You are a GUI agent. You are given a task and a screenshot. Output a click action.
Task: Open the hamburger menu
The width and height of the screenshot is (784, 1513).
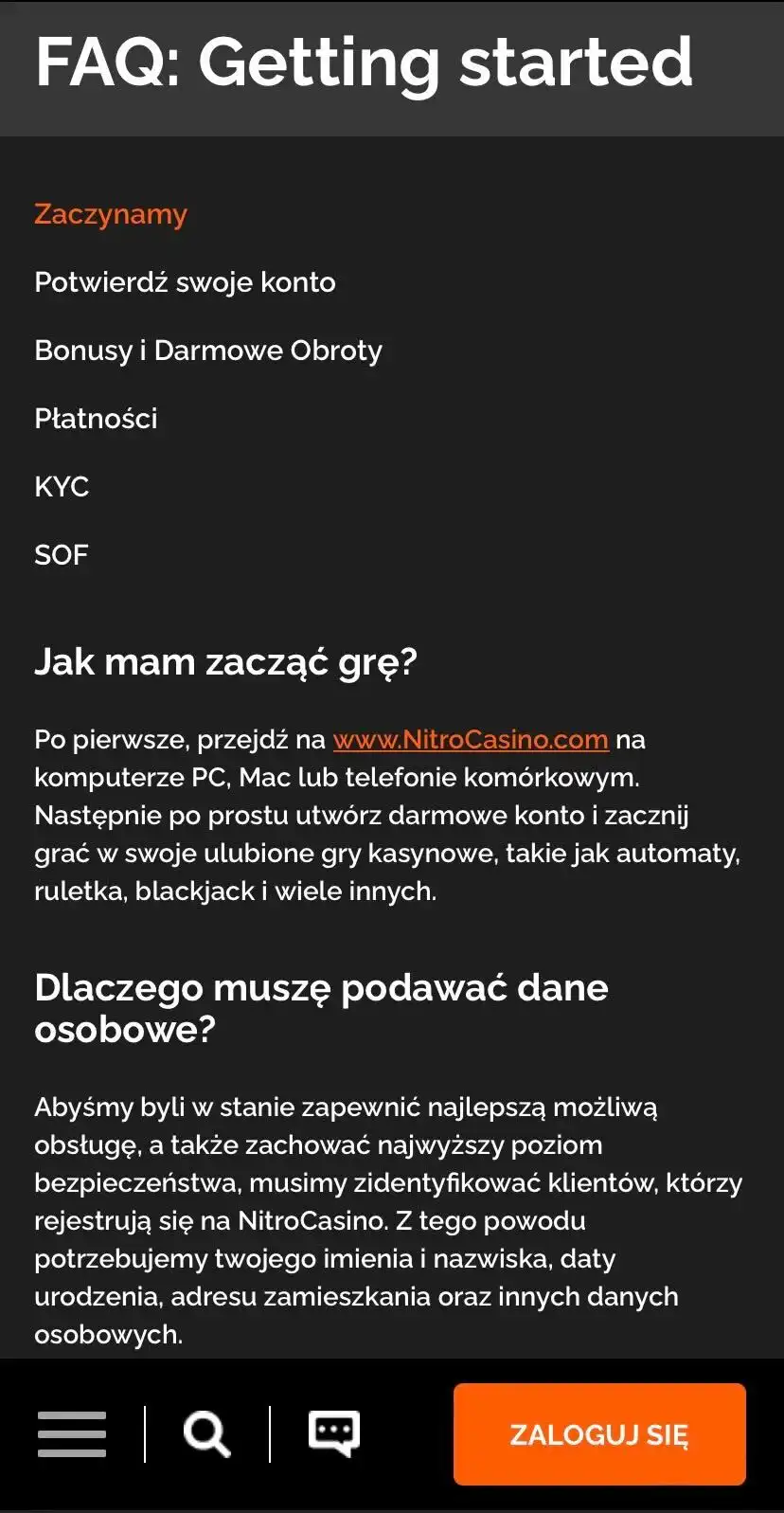pos(72,1433)
